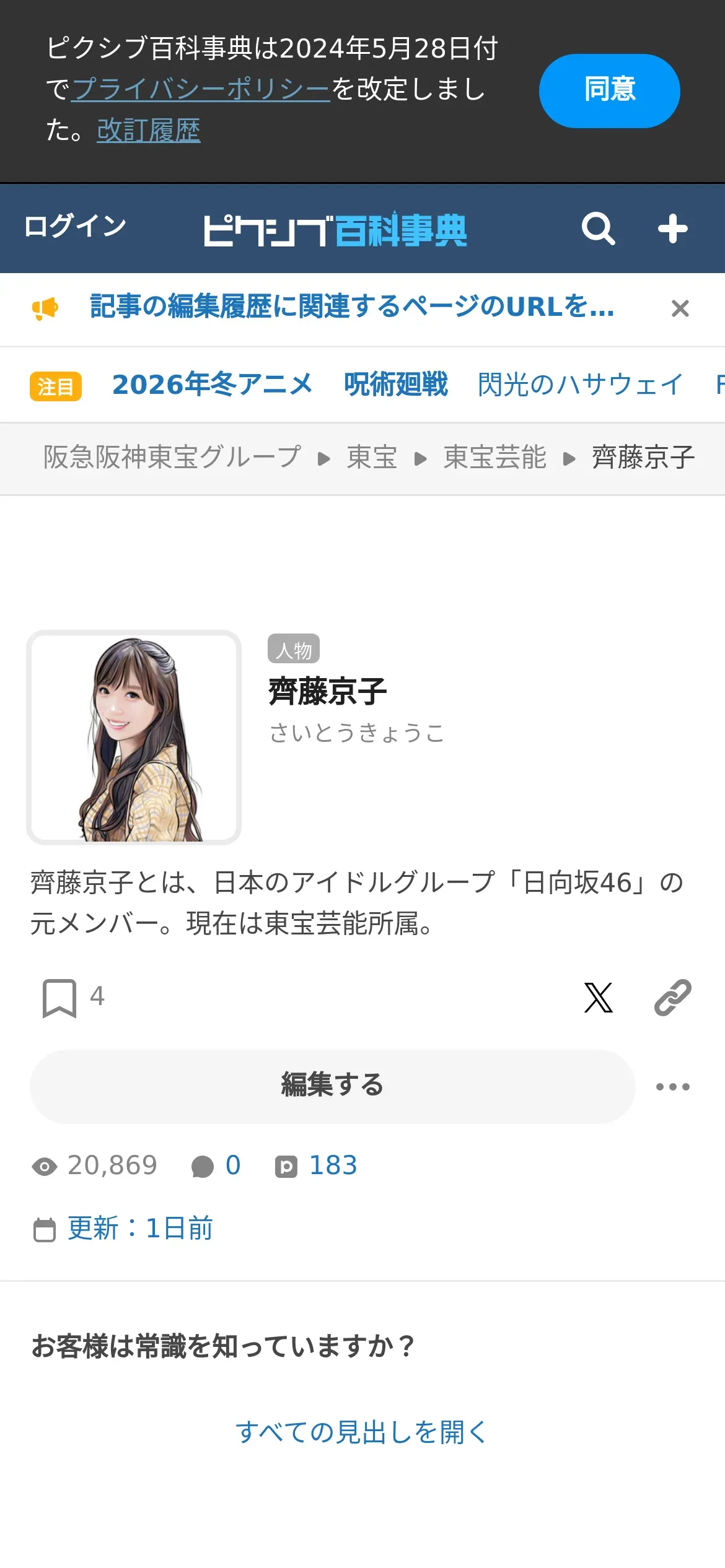Go to the 東宝 breadcrumb
The height and width of the screenshot is (1568, 725).
(372, 458)
